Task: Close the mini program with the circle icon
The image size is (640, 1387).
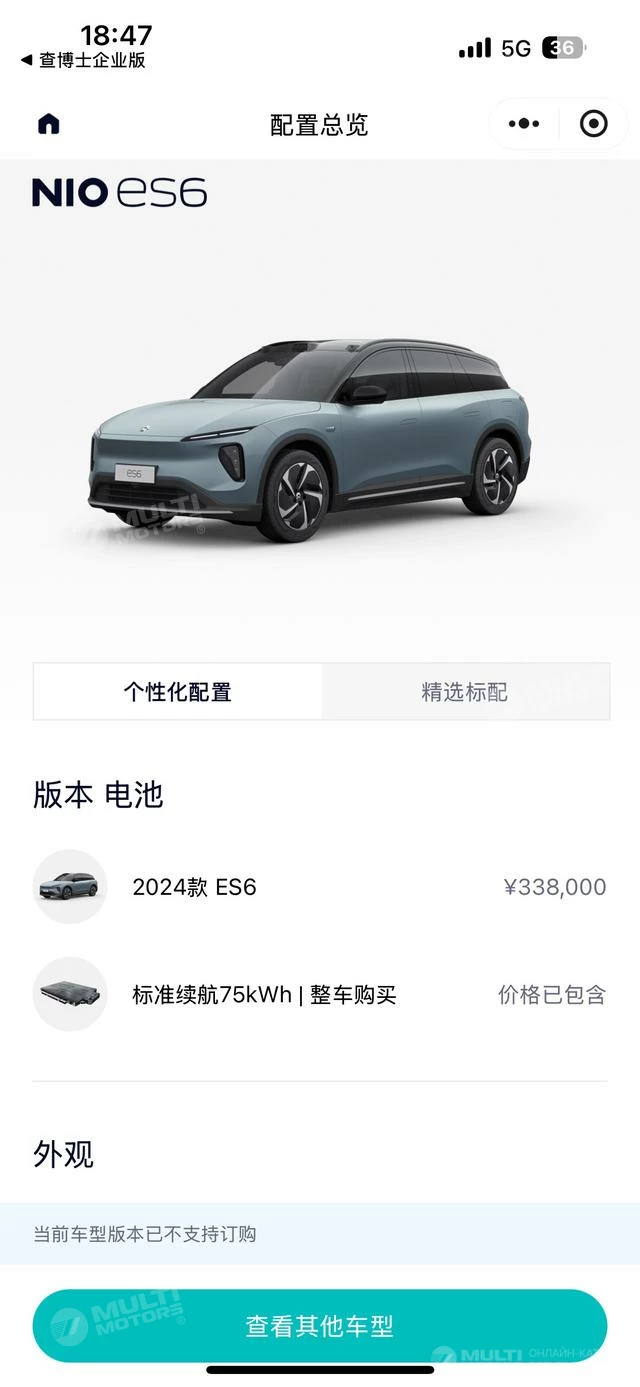Action: click(594, 124)
